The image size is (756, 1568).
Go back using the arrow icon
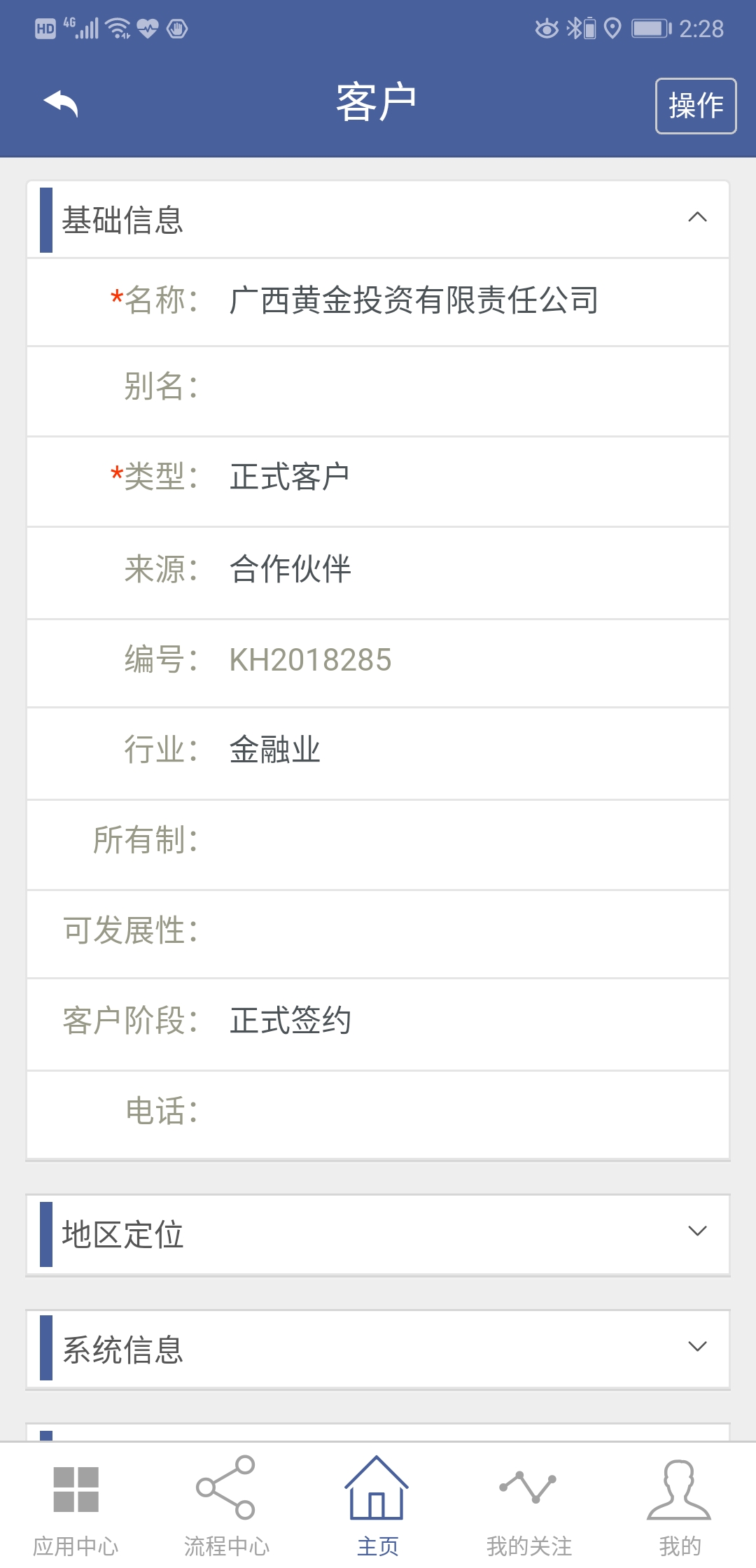[61, 104]
